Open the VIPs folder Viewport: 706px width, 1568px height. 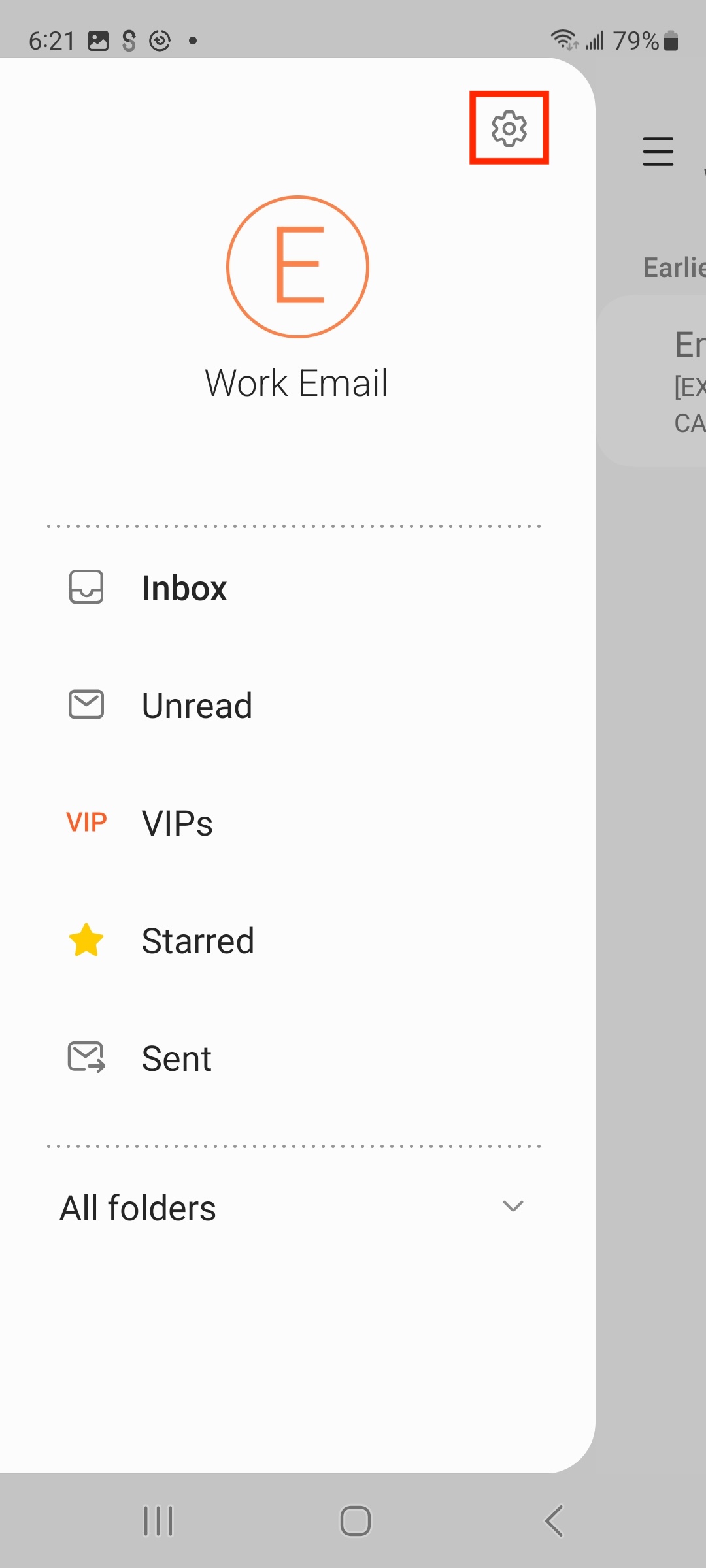coord(176,823)
